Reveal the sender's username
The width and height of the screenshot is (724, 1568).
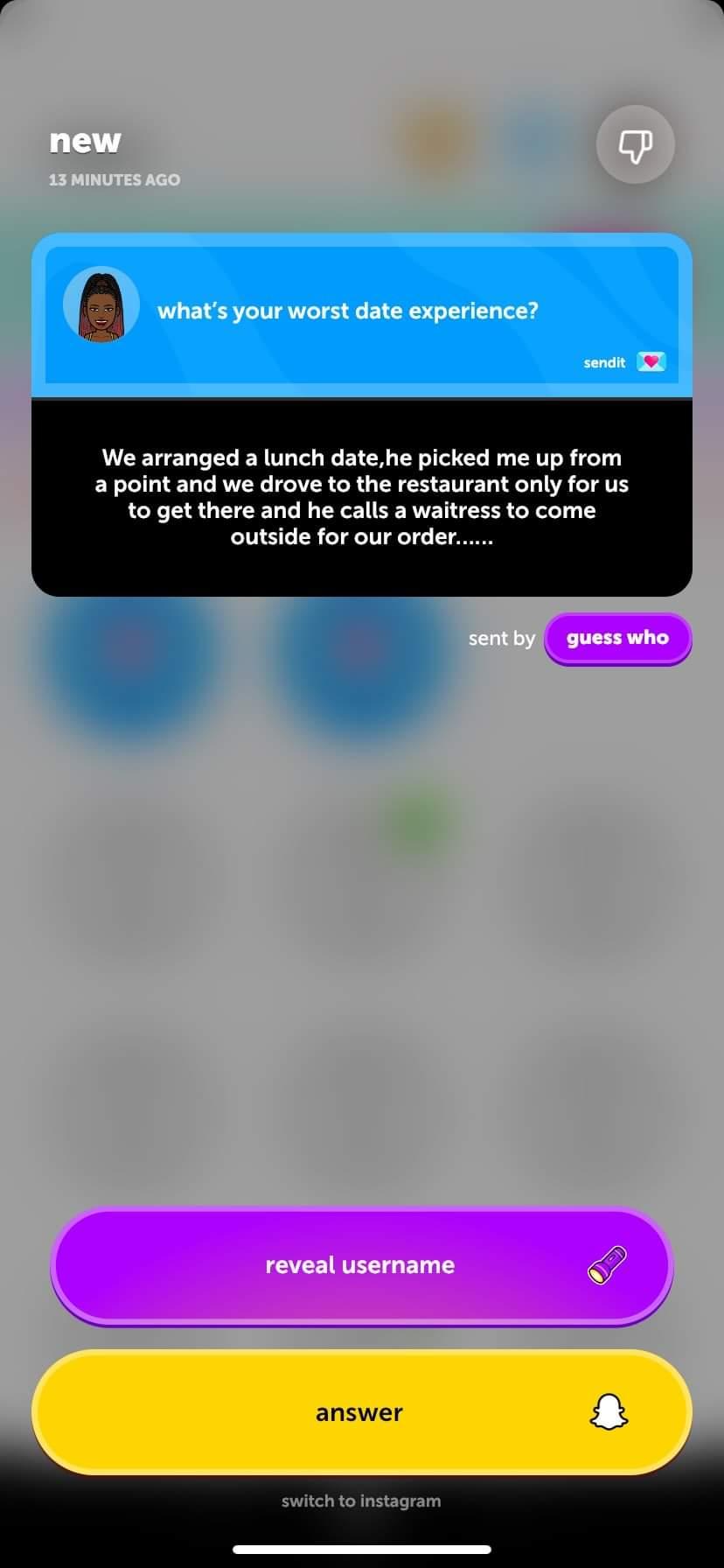(361, 1266)
